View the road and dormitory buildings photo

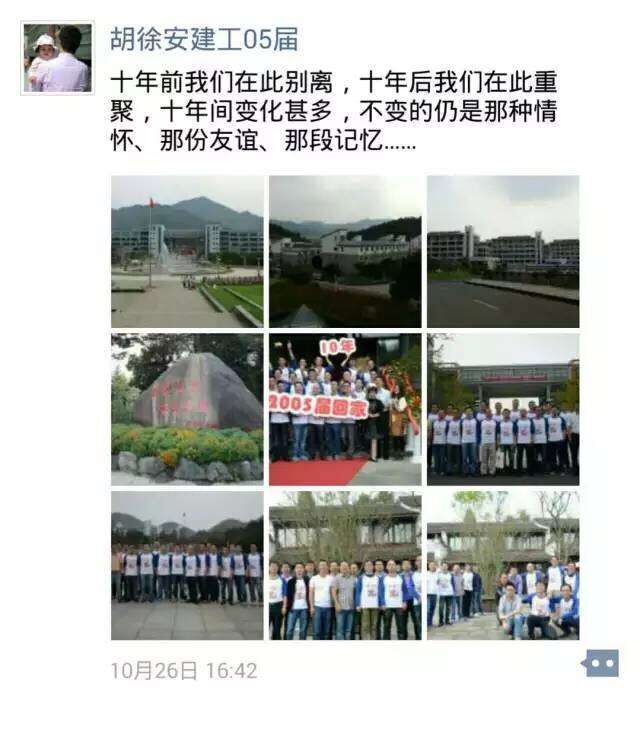(x=502, y=252)
